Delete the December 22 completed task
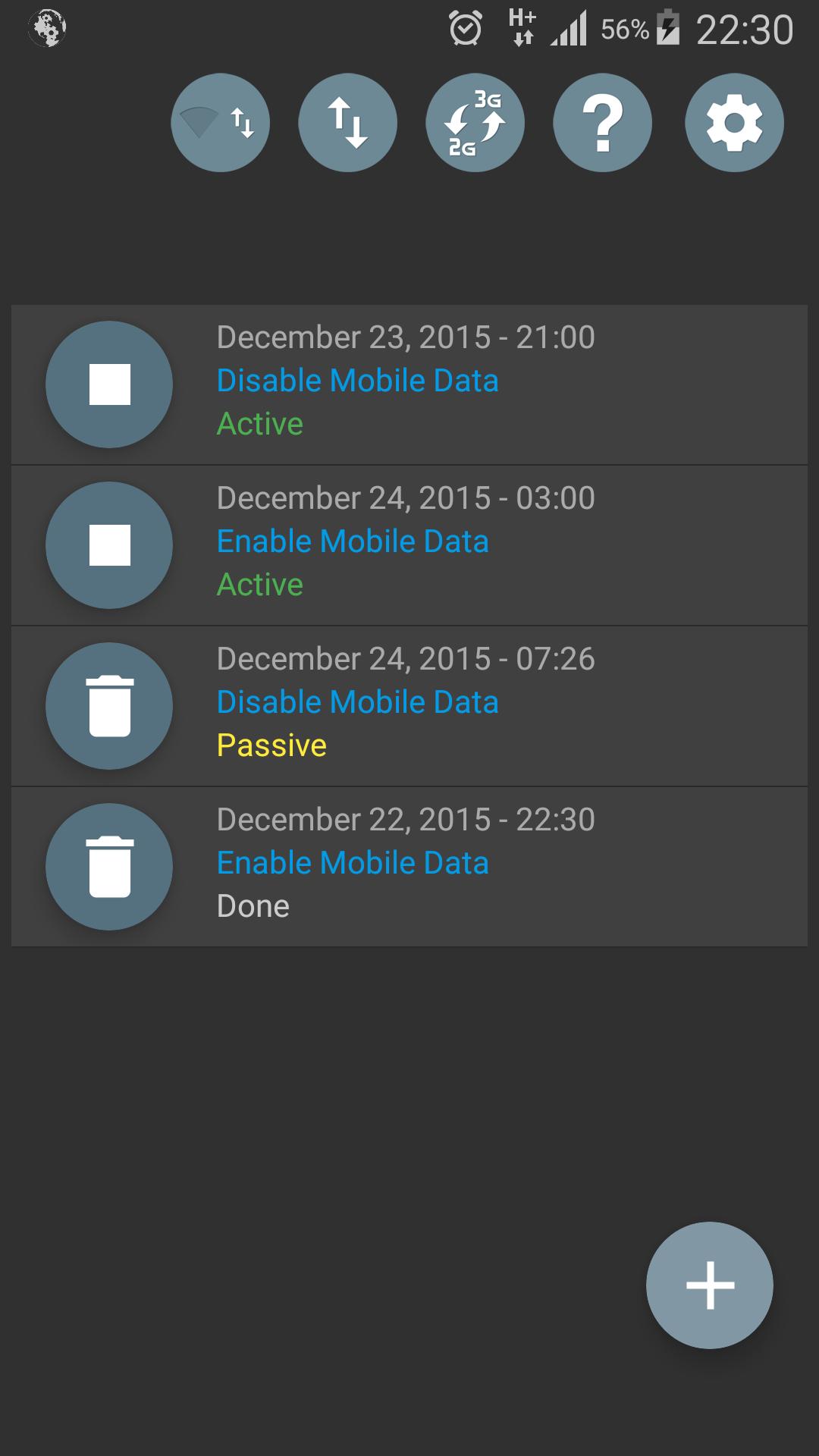Image resolution: width=819 pixels, height=1456 pixels. (108, 867)
